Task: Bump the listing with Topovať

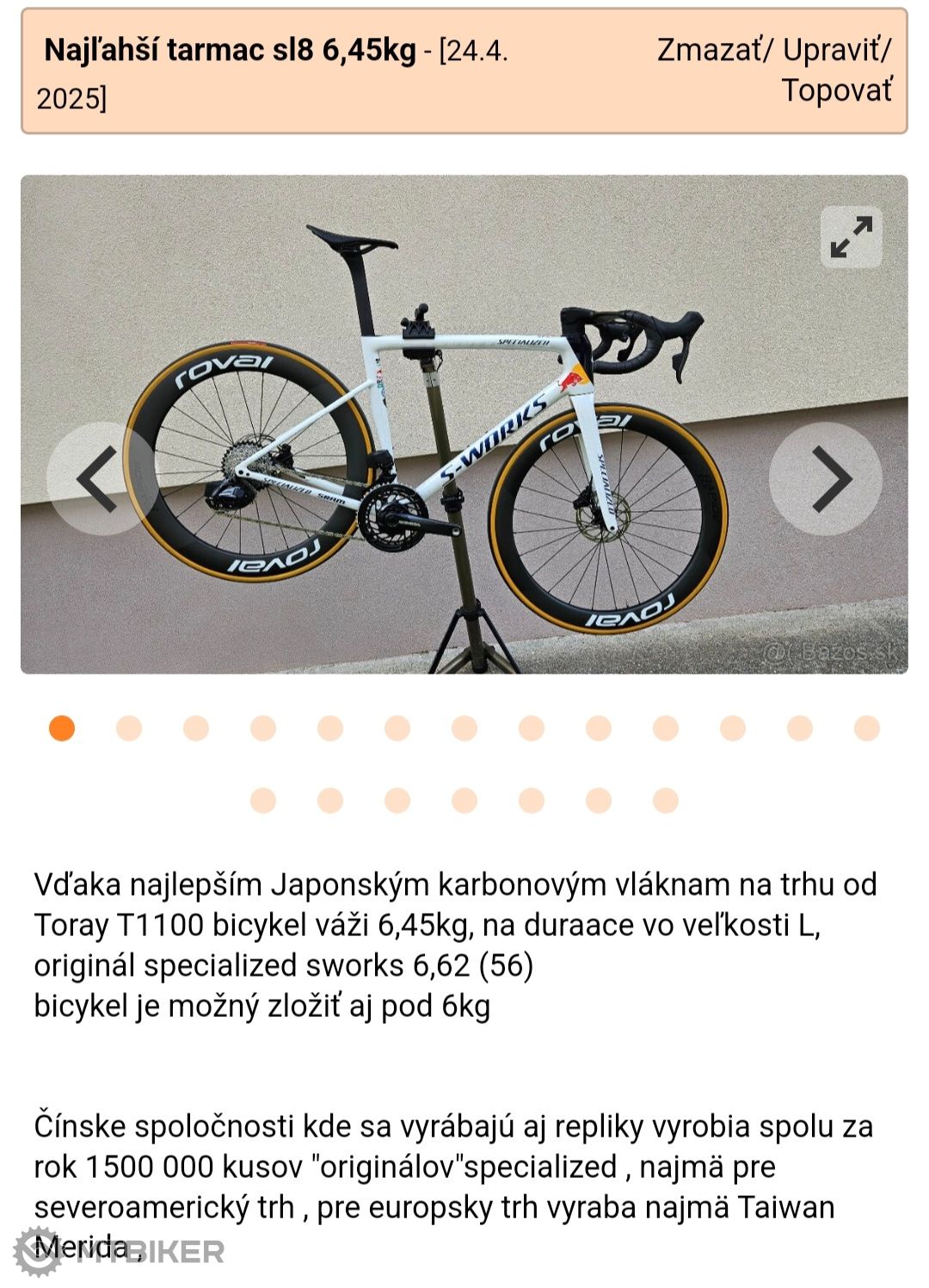Action: [836, 89]
